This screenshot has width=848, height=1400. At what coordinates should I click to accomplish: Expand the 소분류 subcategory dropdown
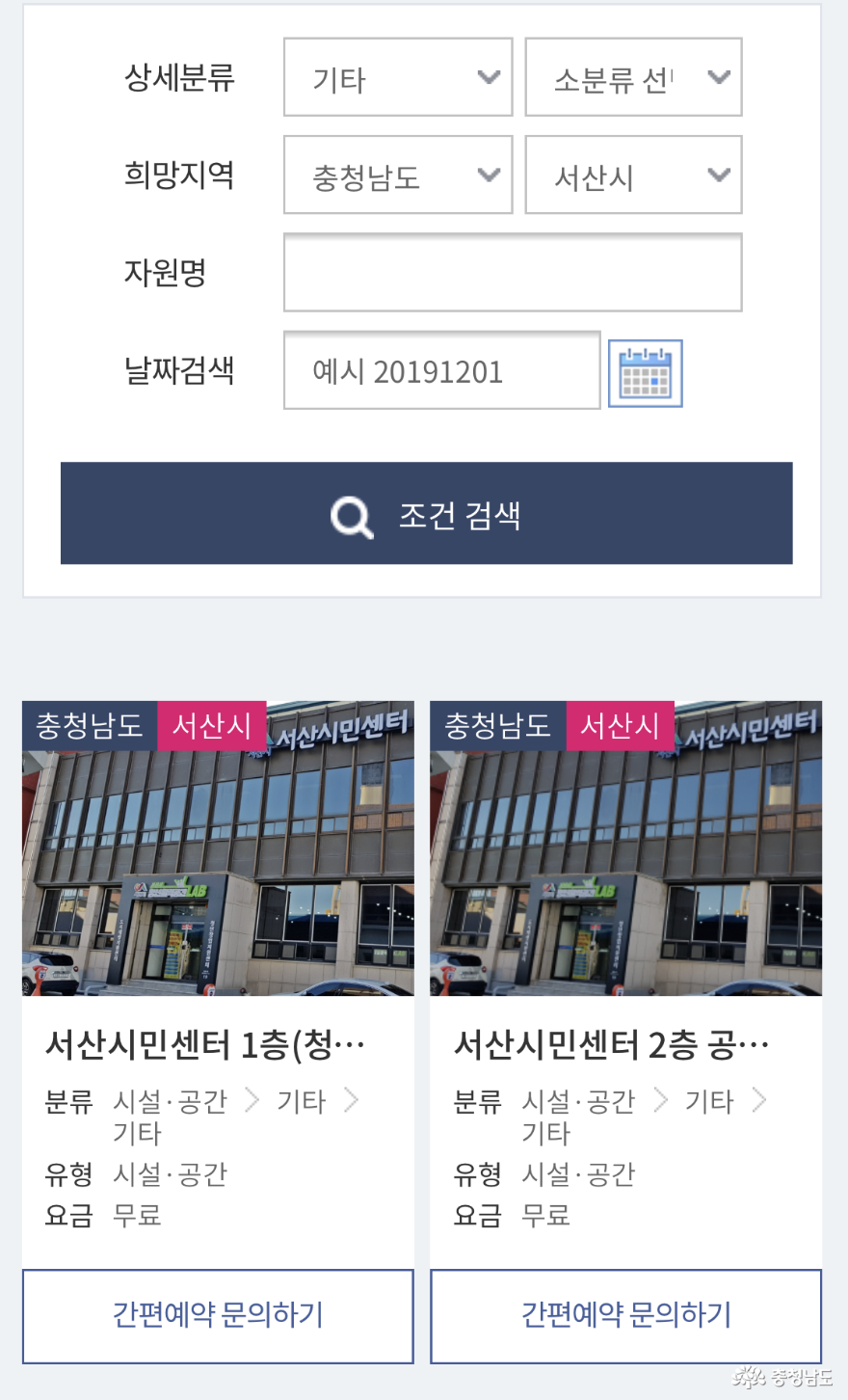633,78
